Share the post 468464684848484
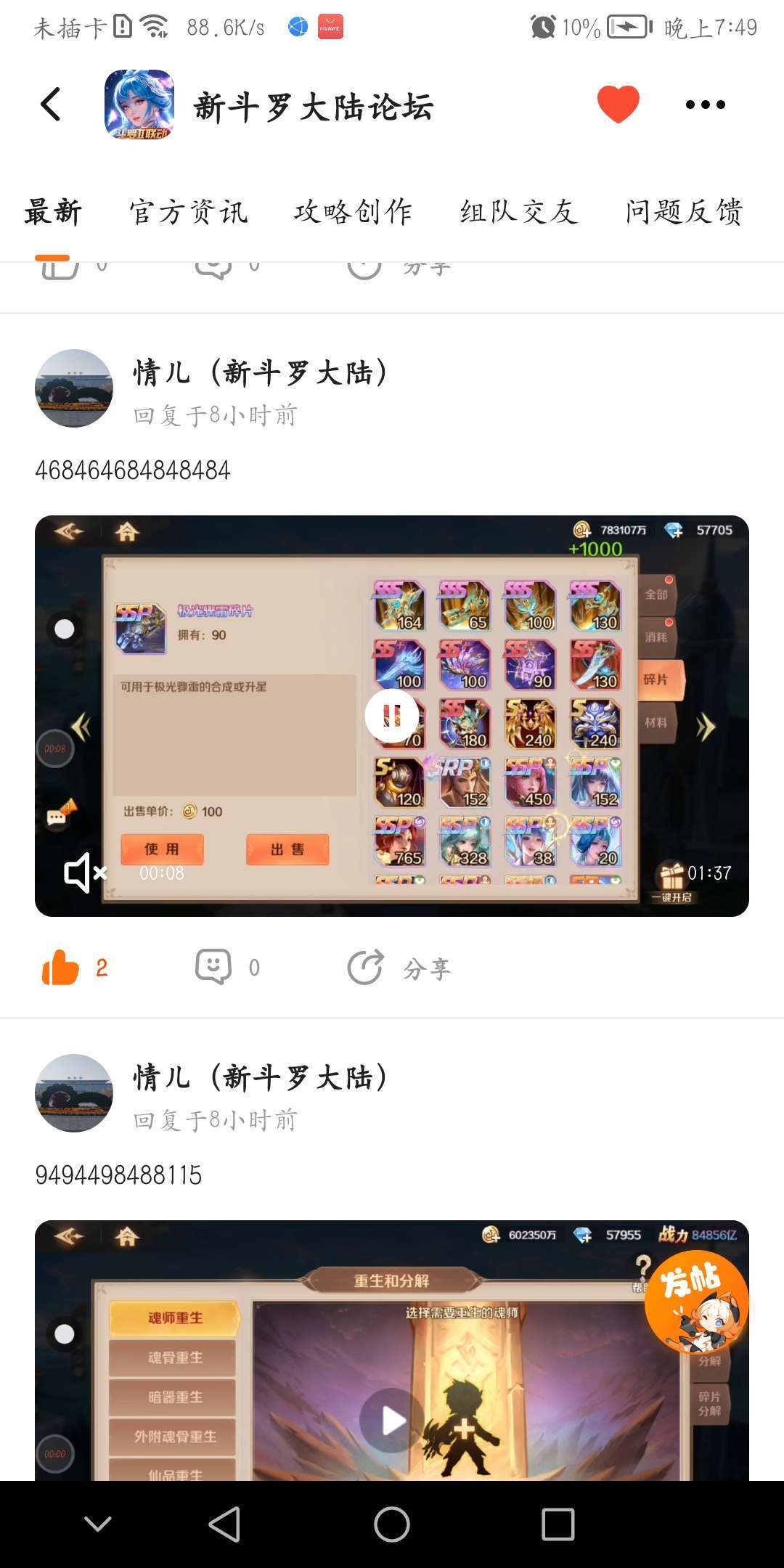Image resolution: width=784 pixels, height=1568 pixels. (x=365, y=968)
